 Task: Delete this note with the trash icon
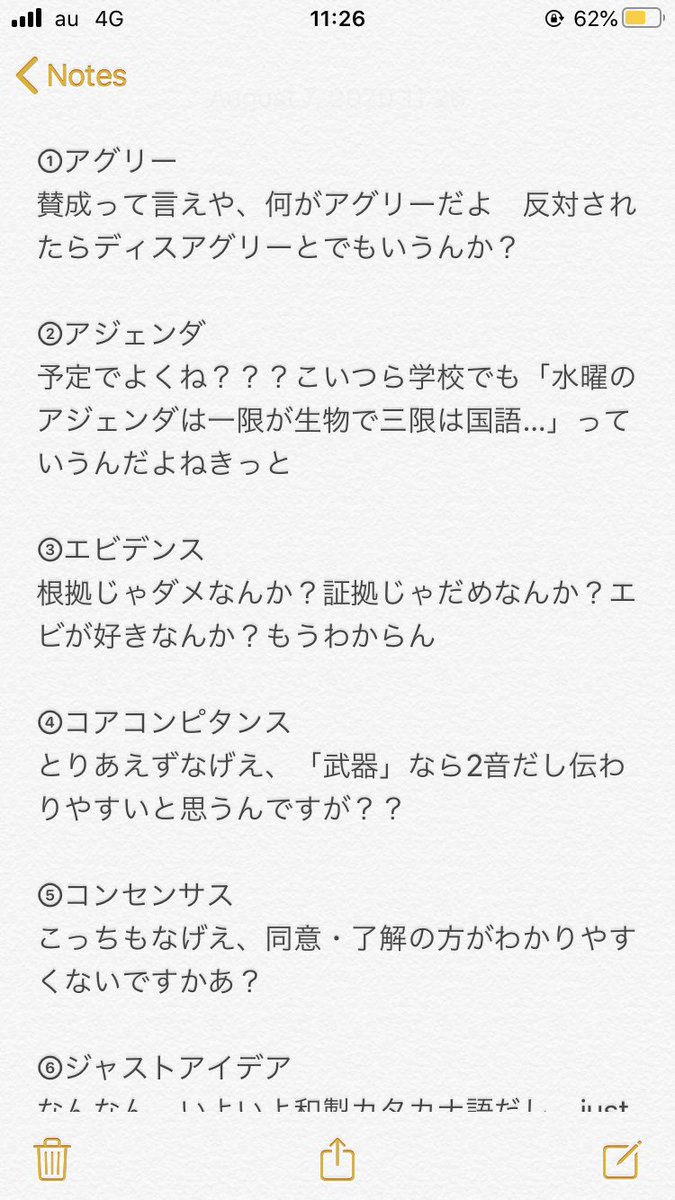51,1159
